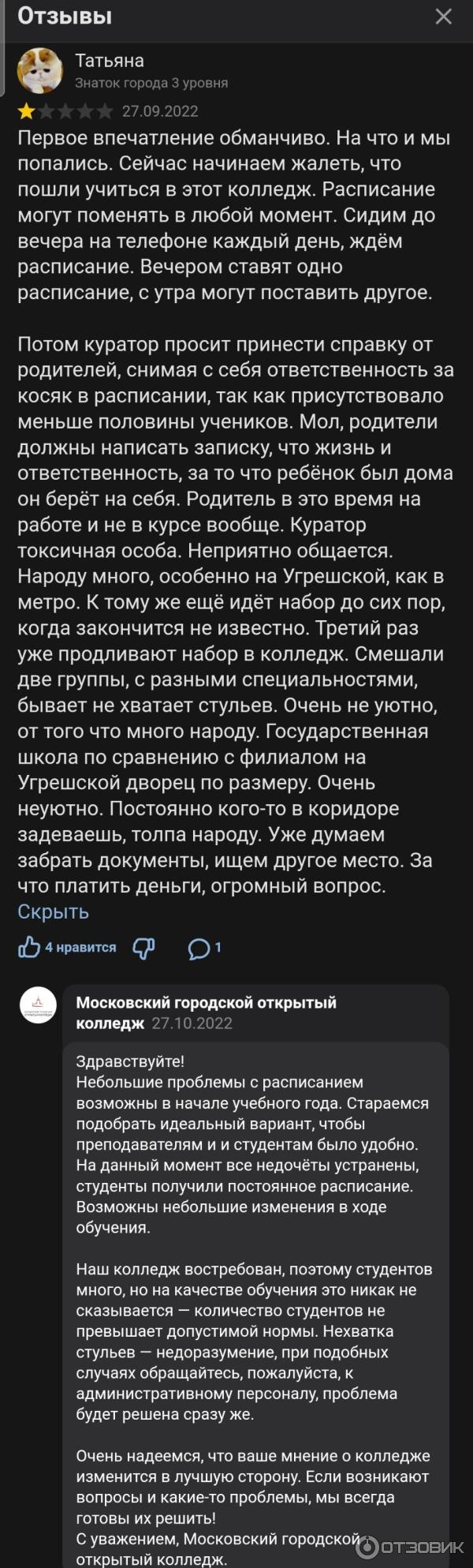Dislike Татьяна's review
The width and height of the screenshot is (473, 1568).
pos(143,948)
